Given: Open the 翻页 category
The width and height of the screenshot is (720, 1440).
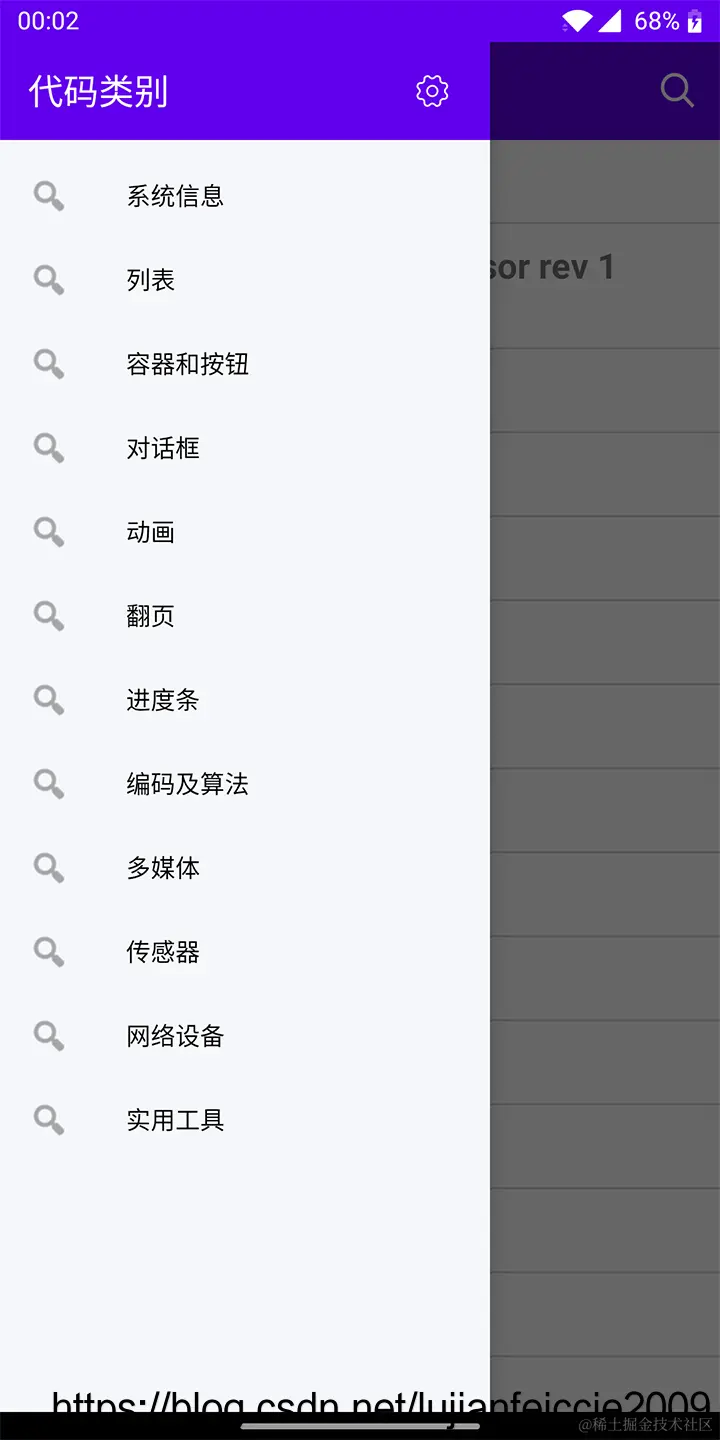Looking at the screenshot, I should click(x=151, y=616).
